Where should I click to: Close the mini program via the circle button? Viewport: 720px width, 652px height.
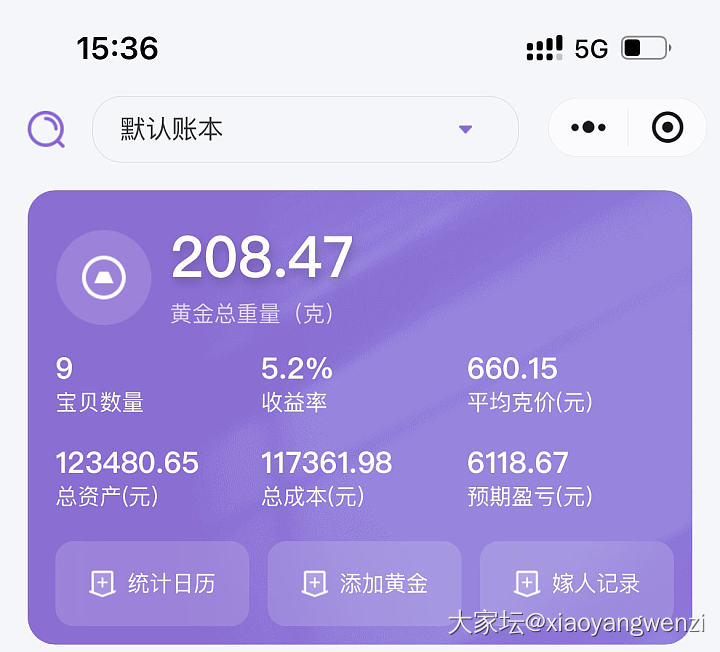[x=667, y=128]
